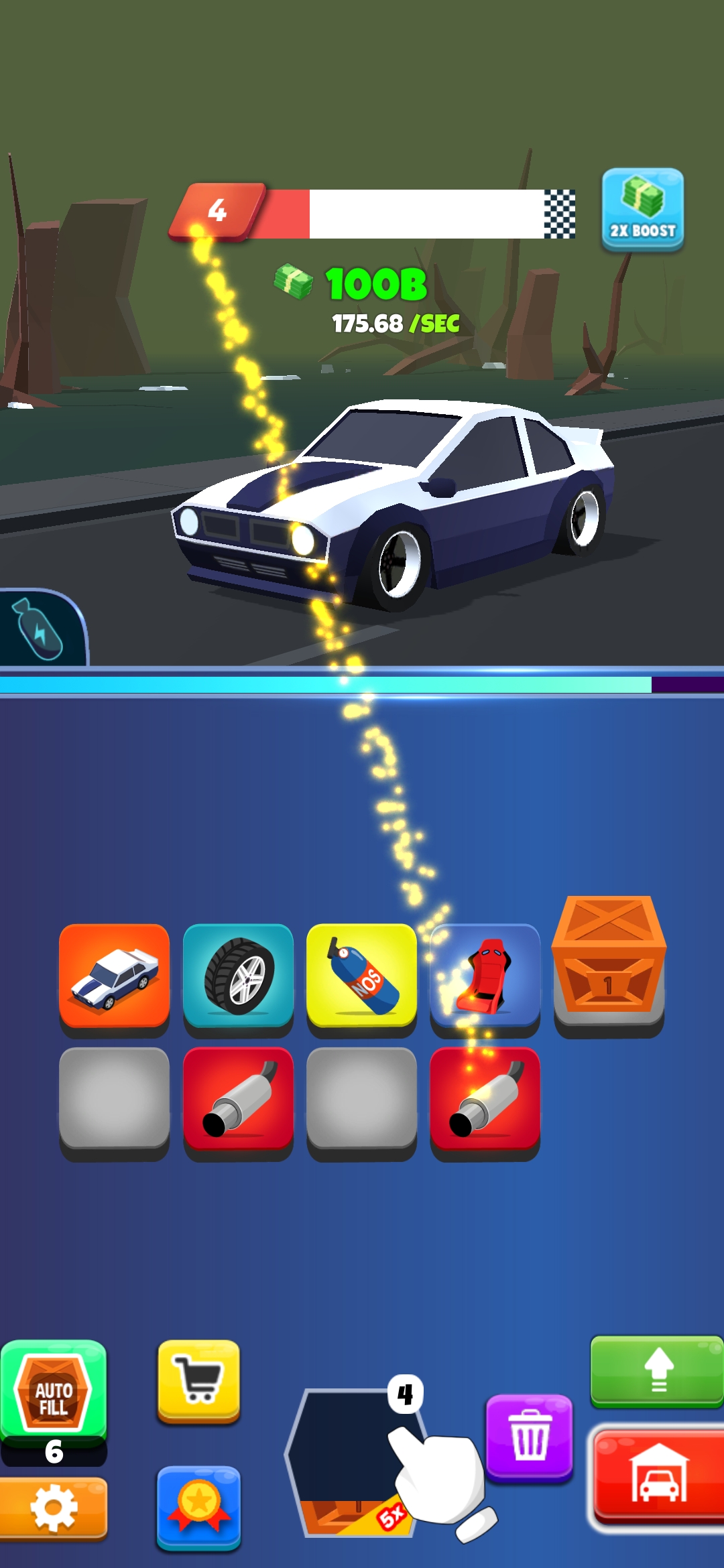Activate the 2X Boost money button
This screenshot has height=1568, width=724.
pos(642,210)
